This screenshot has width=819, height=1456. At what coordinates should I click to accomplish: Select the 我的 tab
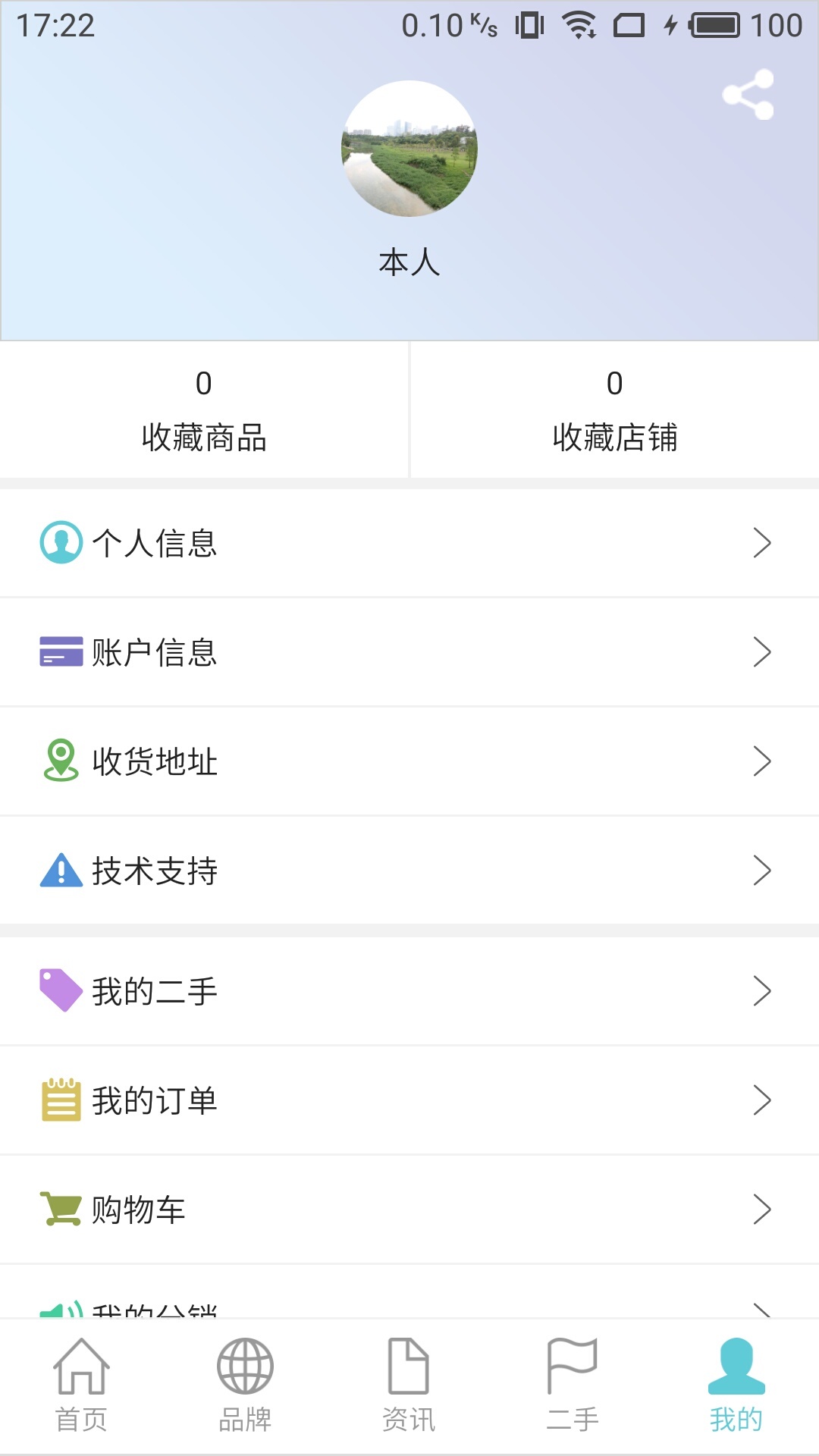tap(736, 1385)
